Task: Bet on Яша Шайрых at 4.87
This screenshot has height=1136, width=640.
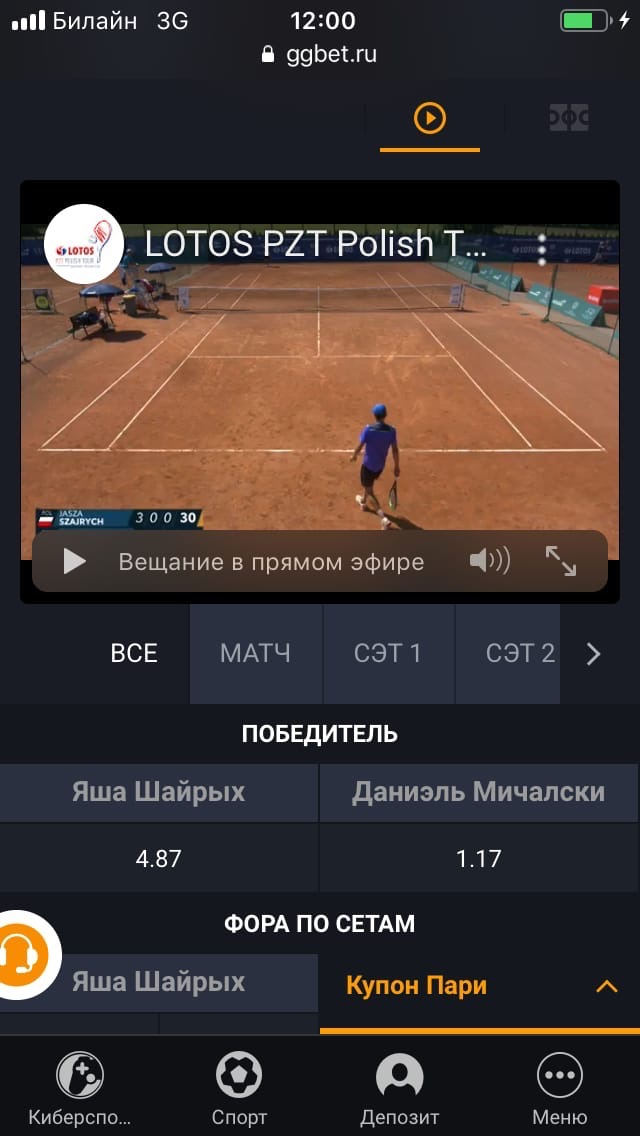Action: (159, 858)
